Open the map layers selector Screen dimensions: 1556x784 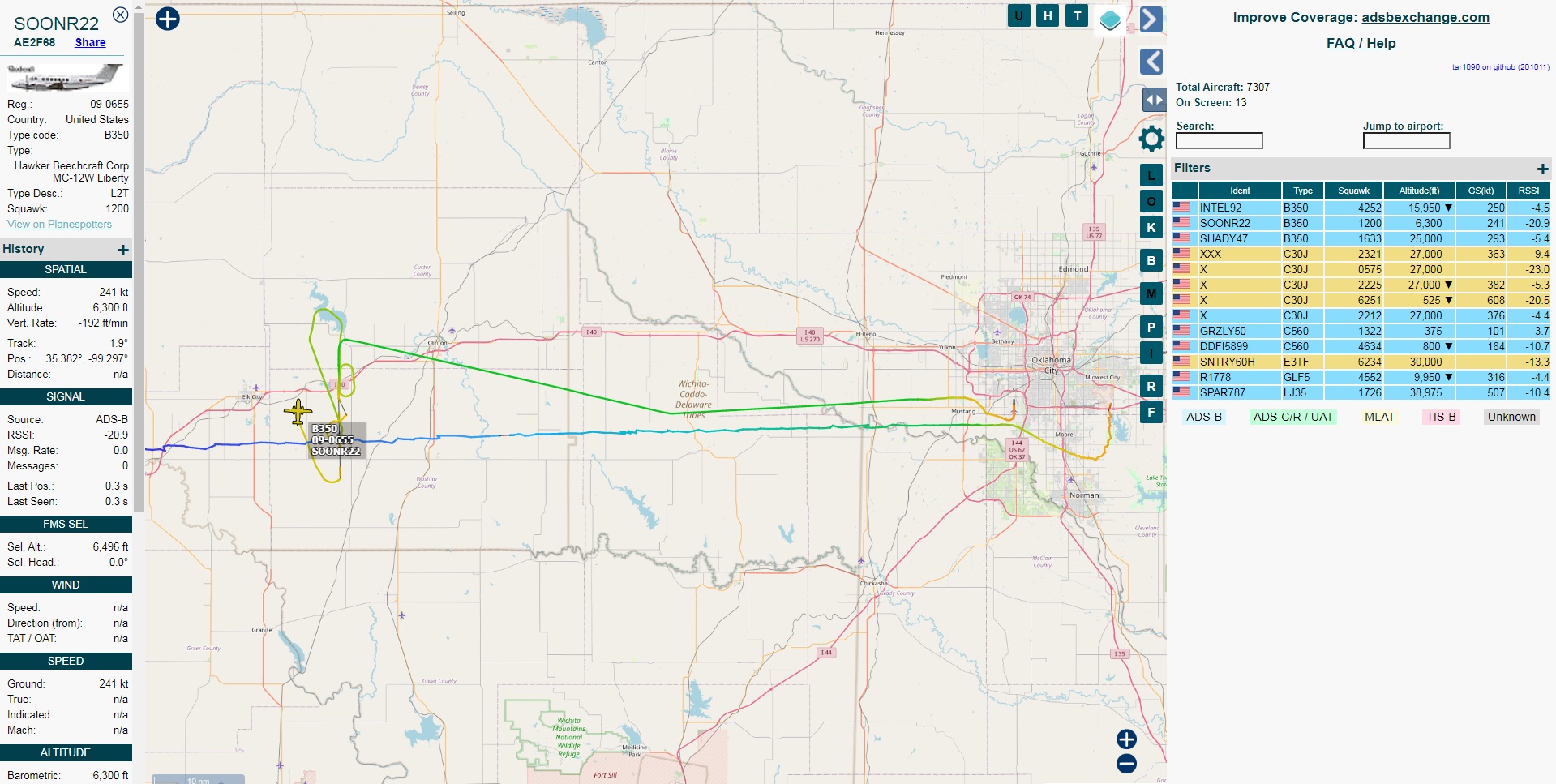coord(1110,19)
